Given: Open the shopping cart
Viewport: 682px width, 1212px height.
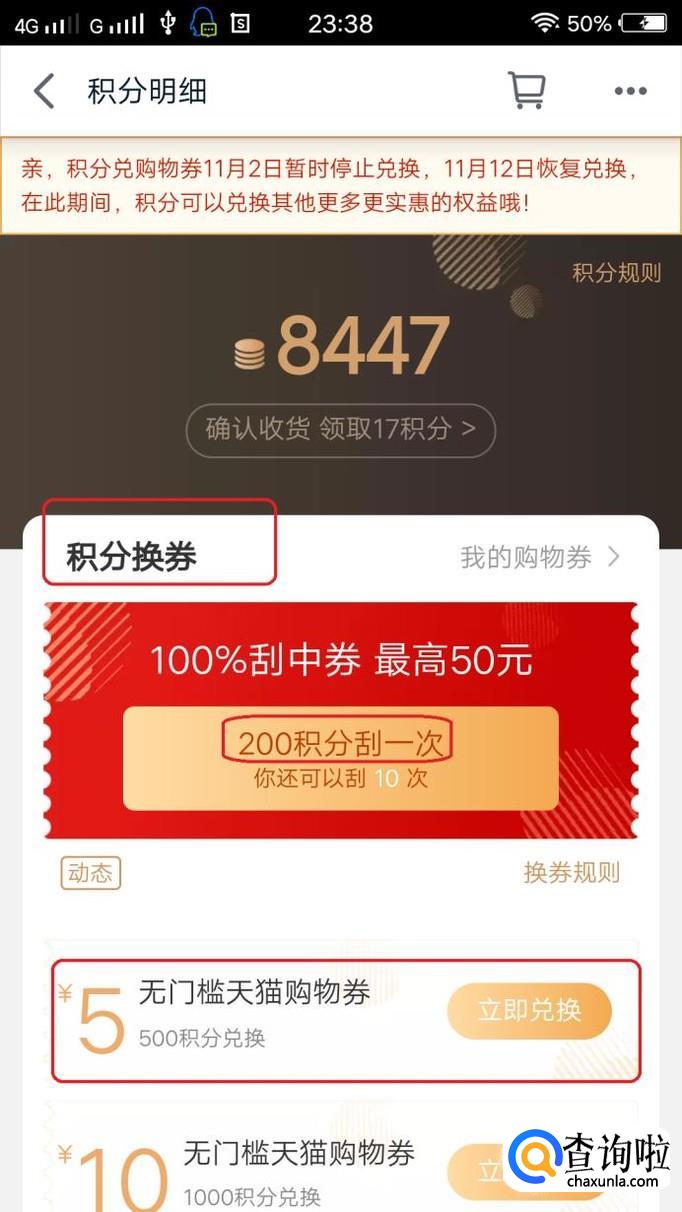Looking at the screenshot, I should 526,91.
